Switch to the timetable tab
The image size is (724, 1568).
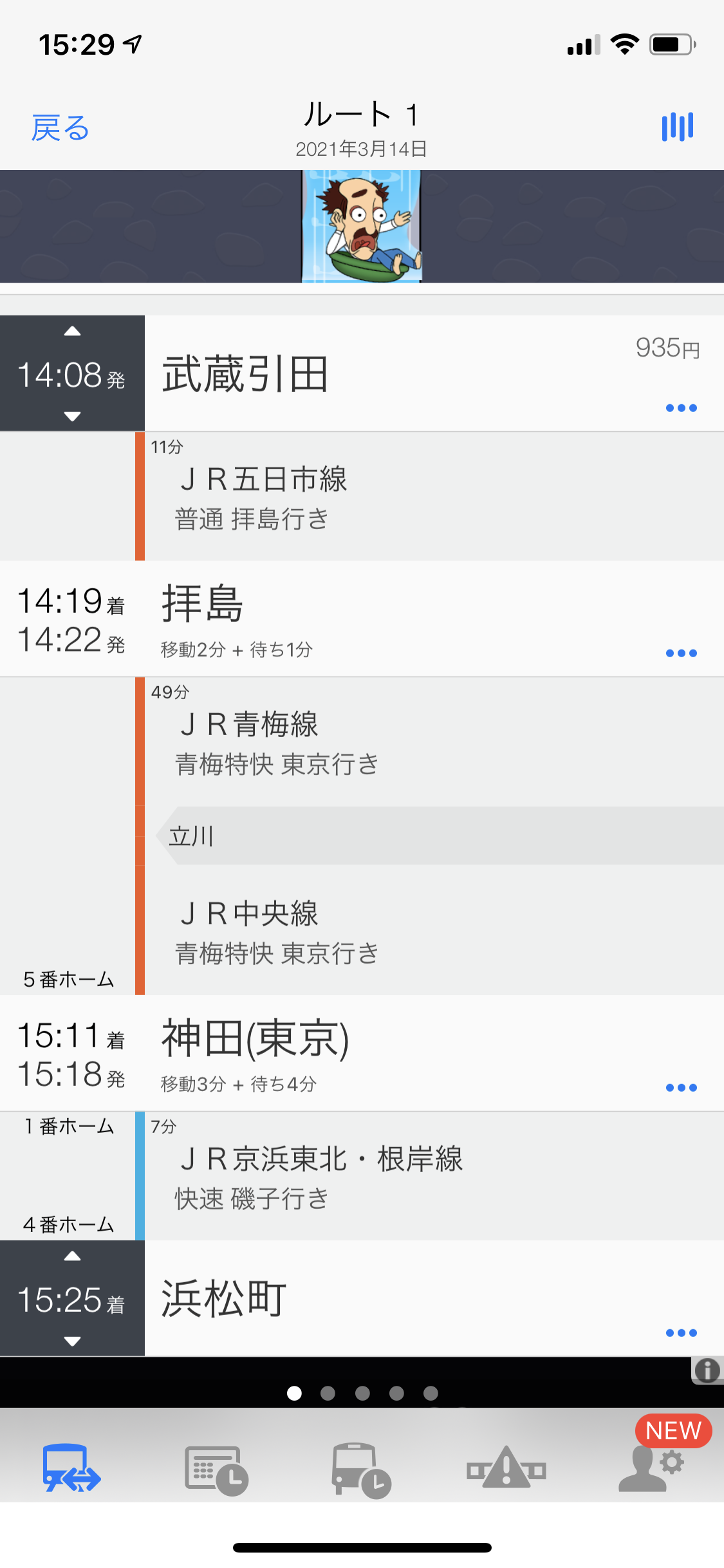pos(217,1470)
